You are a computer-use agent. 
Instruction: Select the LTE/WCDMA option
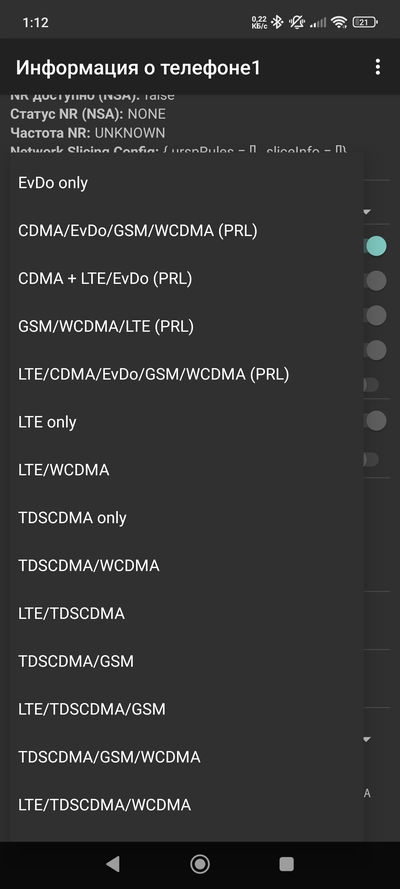(x=186, y=470)
